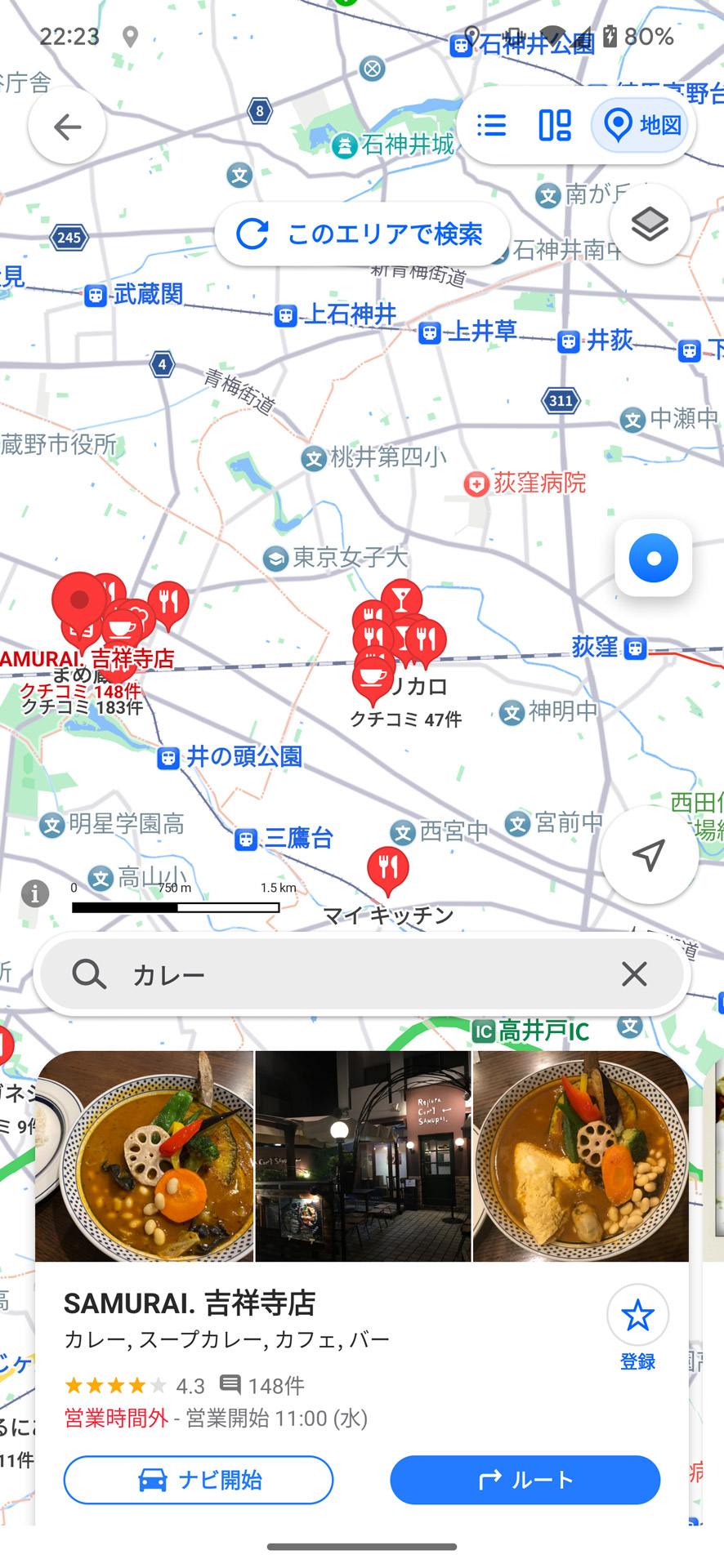View the storefront photo of SAMURAI
This screenshot has width=724, height=1568.
pyautogui.click(x=363, y=1156)
